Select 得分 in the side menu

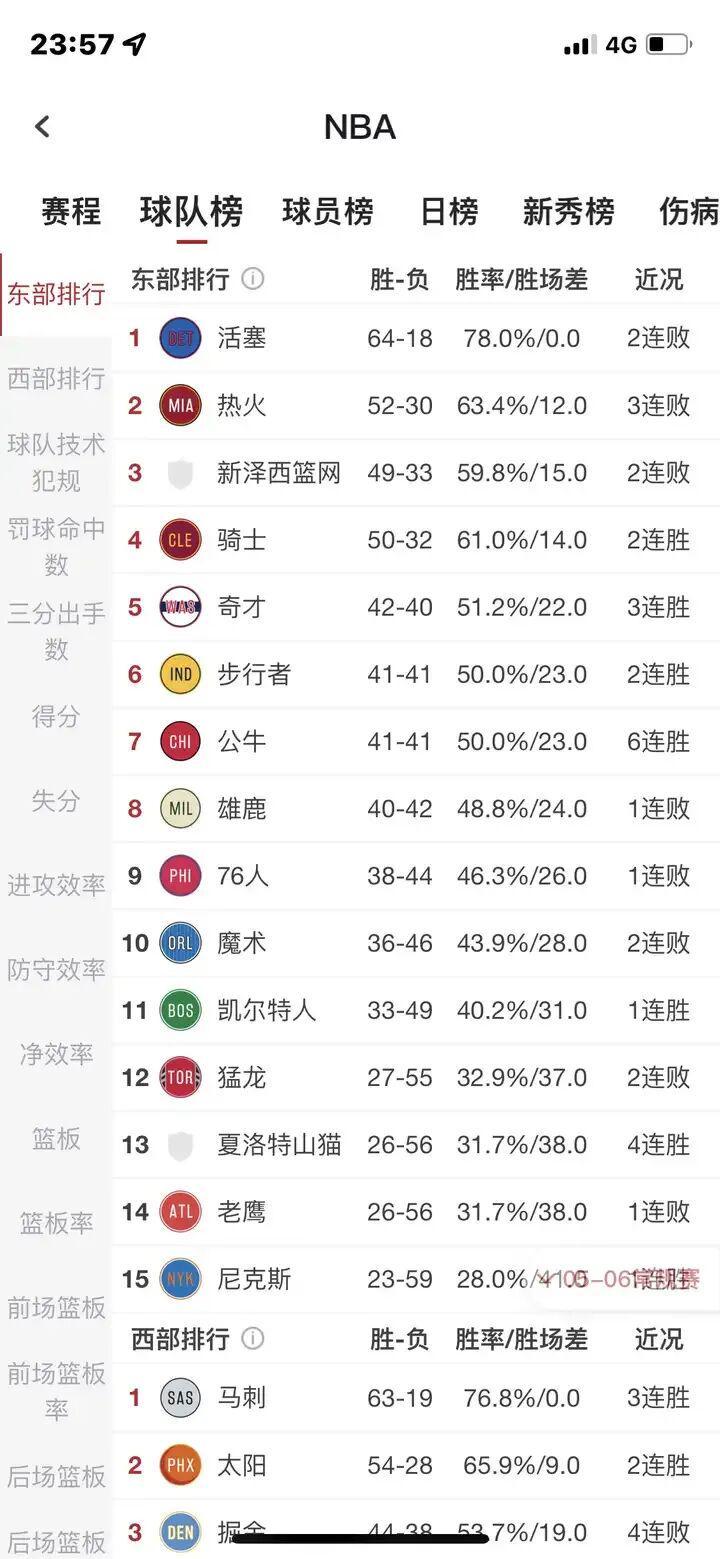pyautogui.click(x=56, y=716)
